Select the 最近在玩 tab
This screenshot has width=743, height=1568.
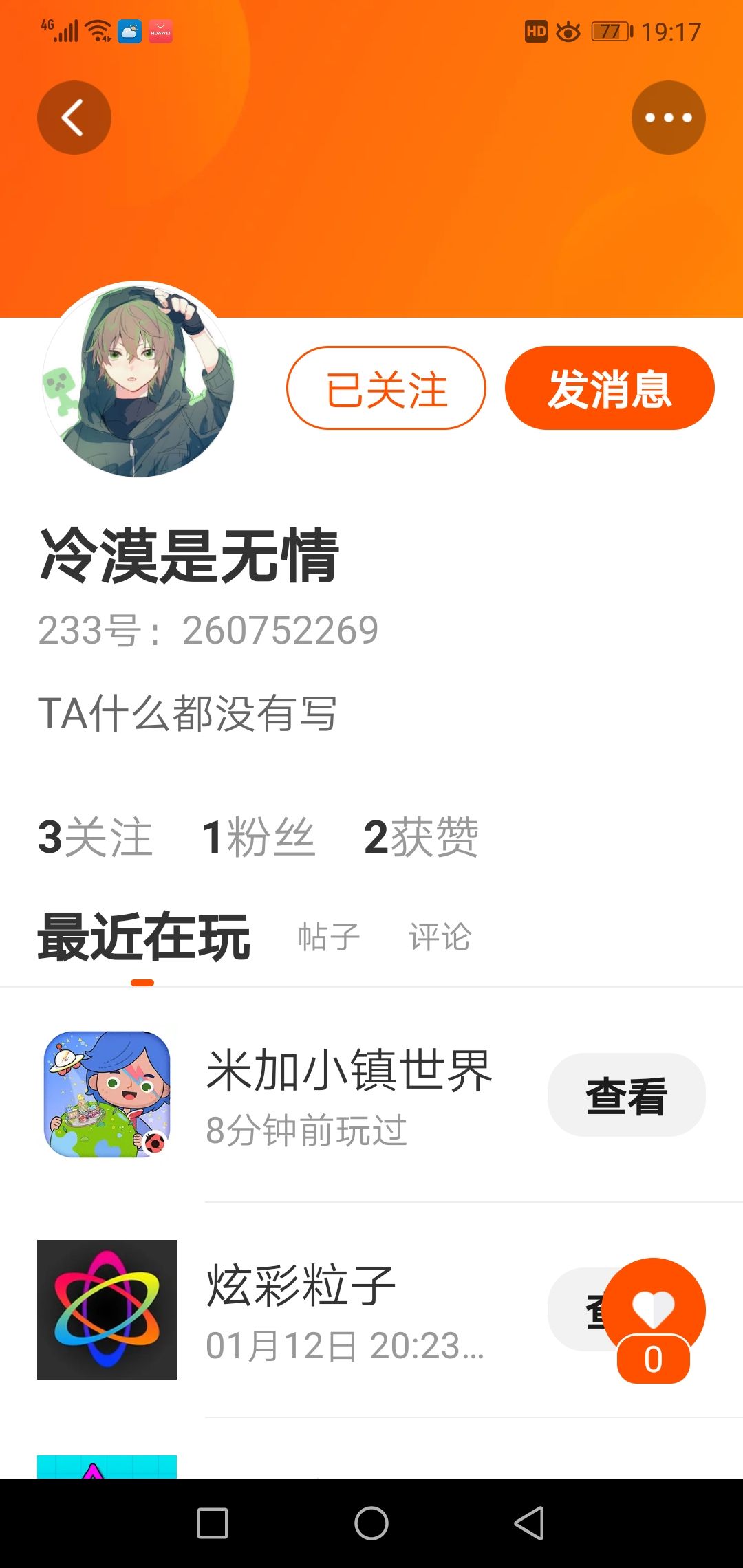[144, 937]
